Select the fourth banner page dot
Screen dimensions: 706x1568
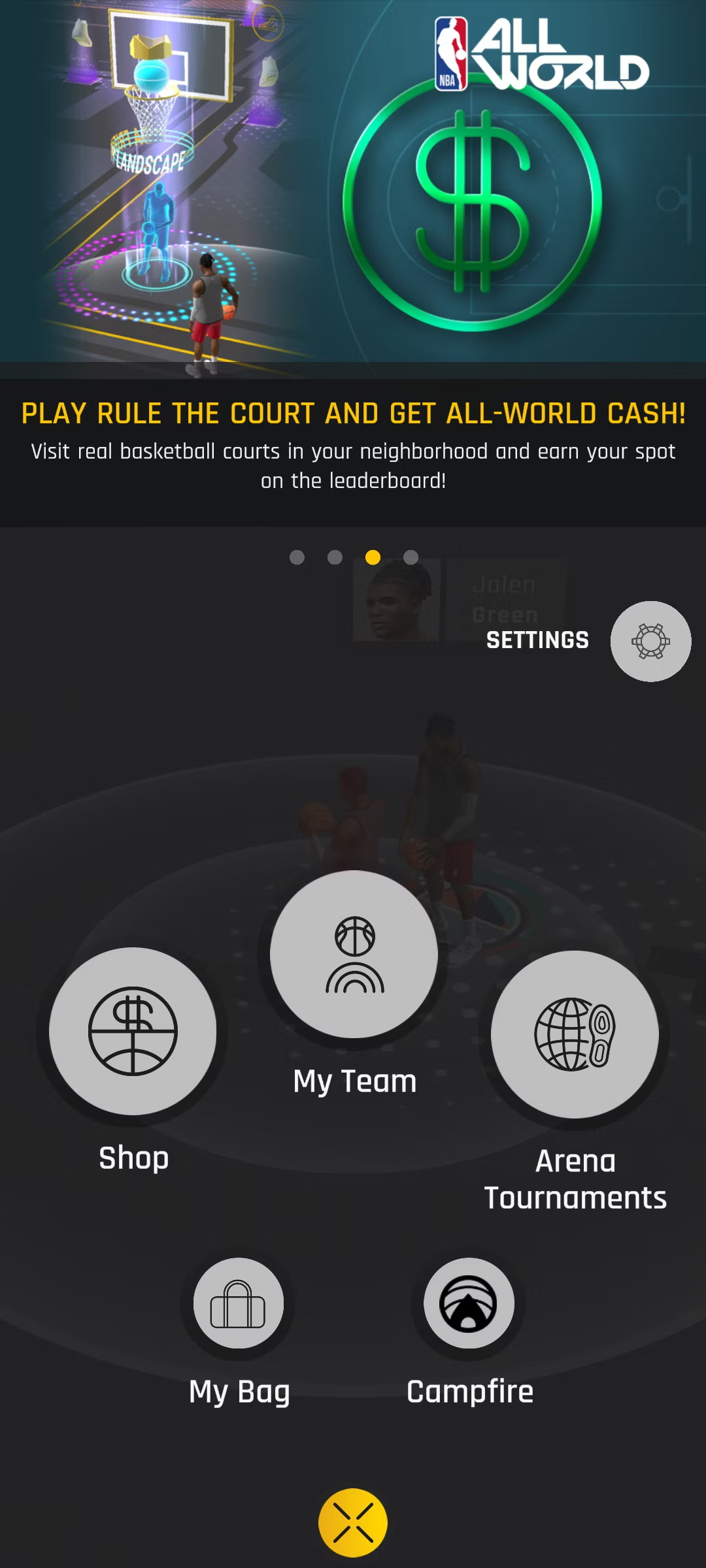pyautogui.click(x=411, y=557)
